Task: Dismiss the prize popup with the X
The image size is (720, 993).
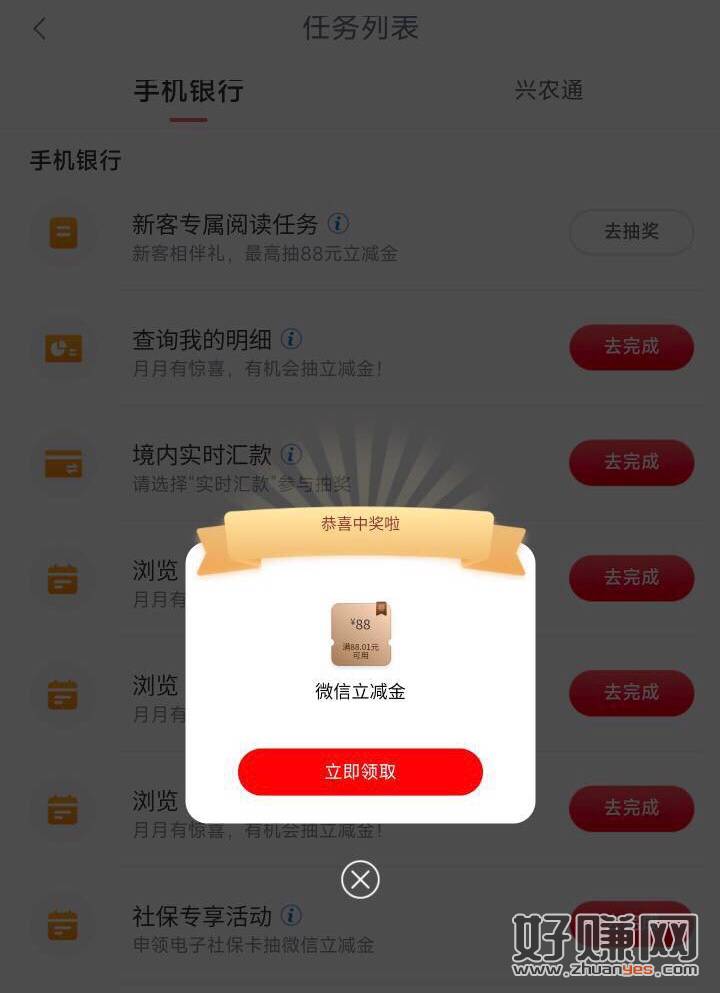Action: pyautogui.click(x=360, y=879)
